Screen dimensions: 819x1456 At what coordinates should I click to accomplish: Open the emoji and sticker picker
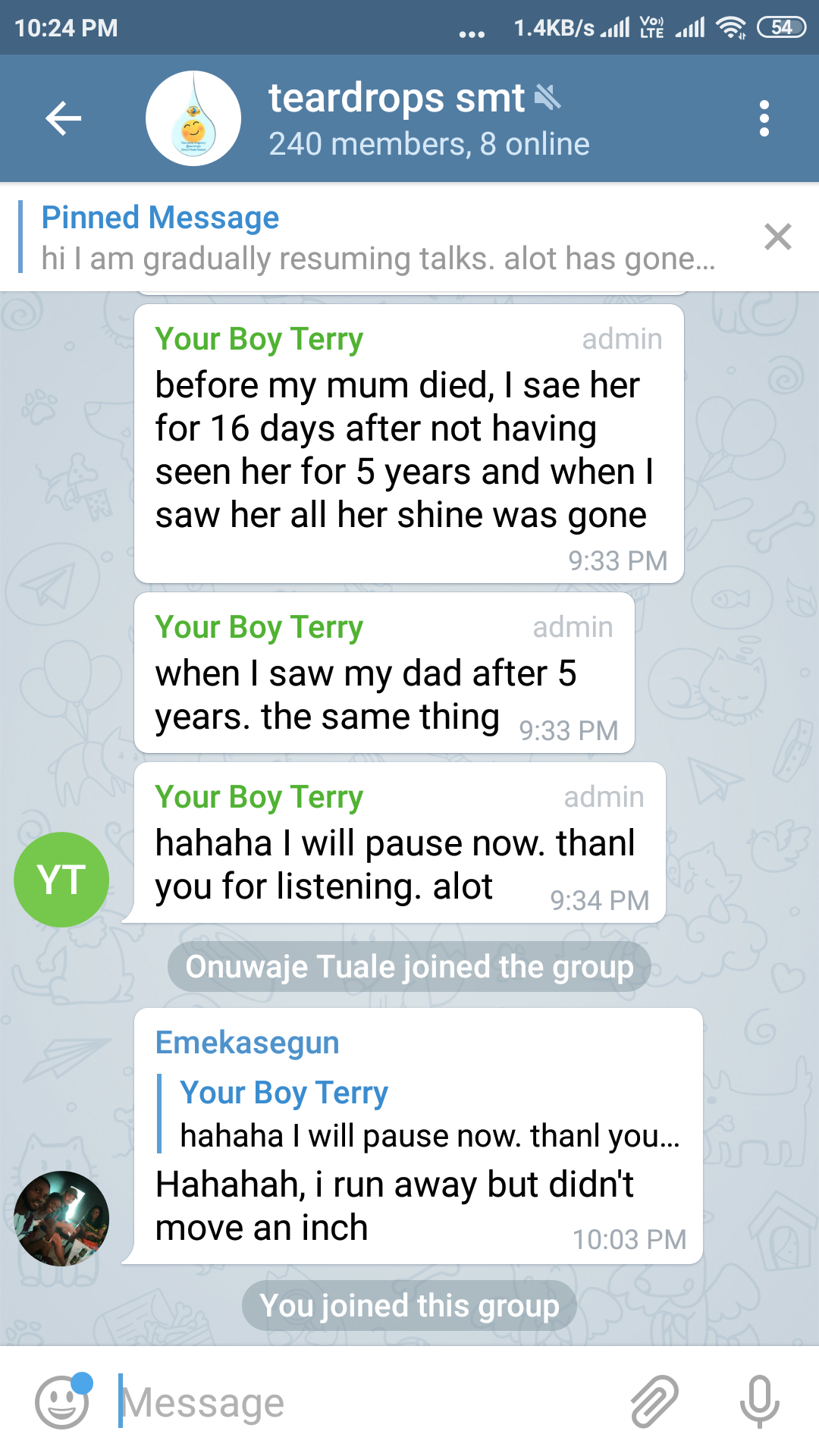[62, 1402]
